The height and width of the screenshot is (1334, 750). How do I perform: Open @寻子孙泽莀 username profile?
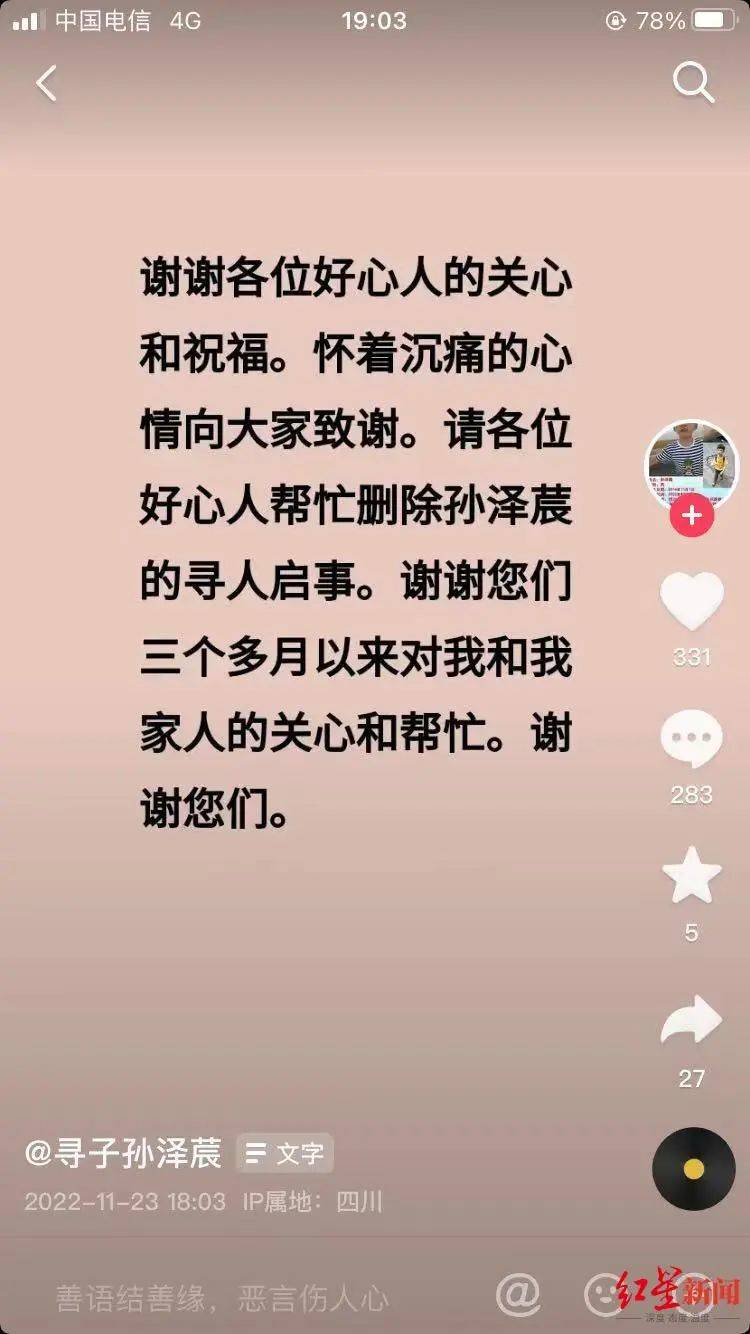point(123,1154)
